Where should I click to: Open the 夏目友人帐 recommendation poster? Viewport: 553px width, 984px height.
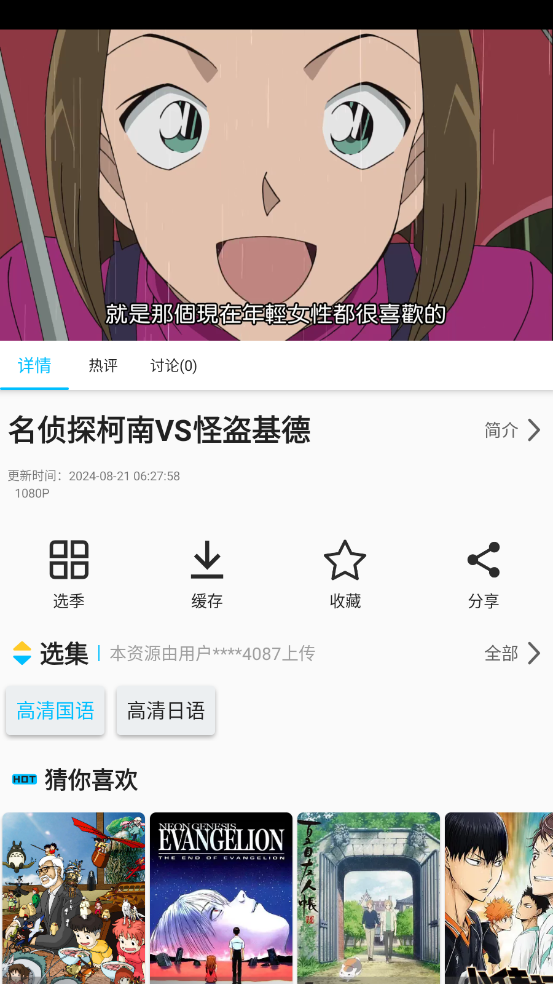click(368, 898)
